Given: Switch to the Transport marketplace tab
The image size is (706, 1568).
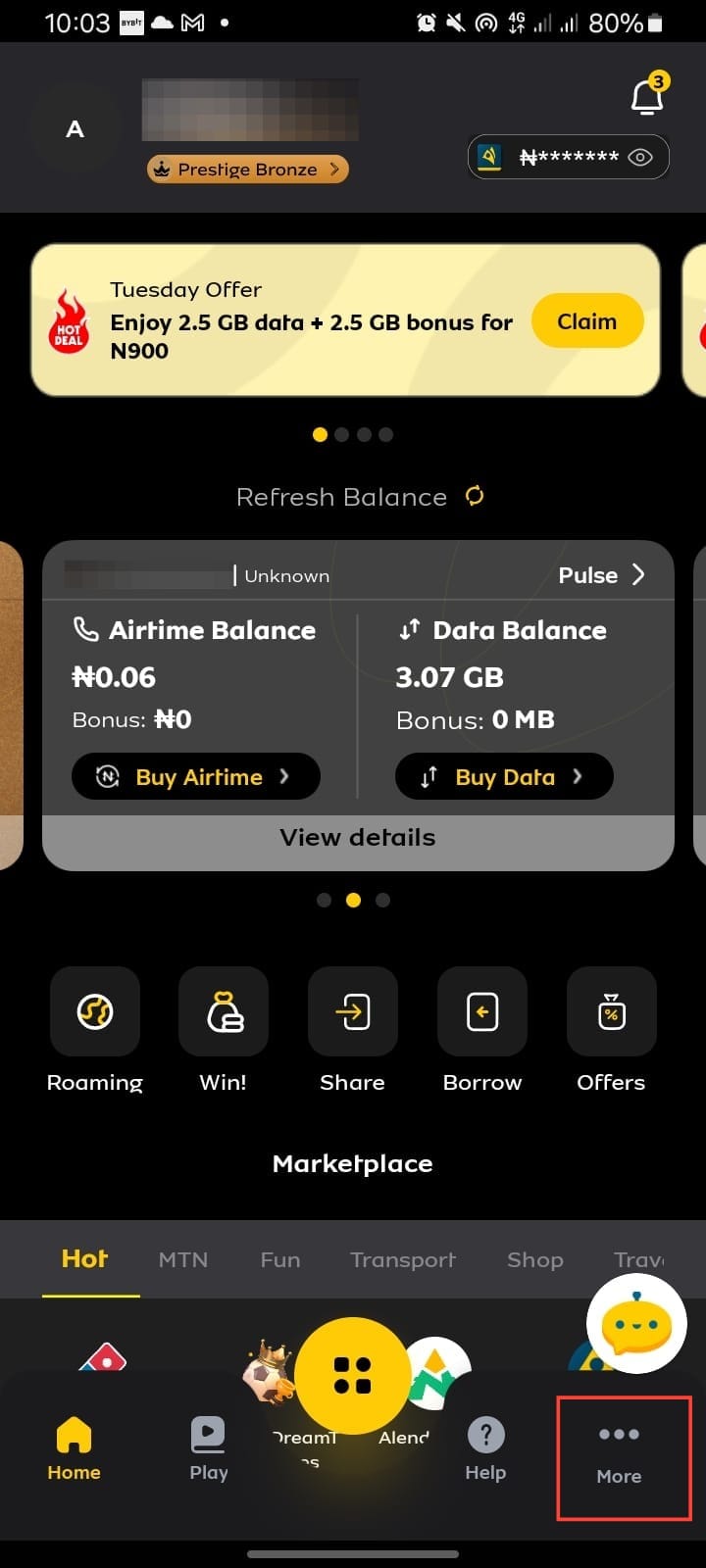Looking at the screenshot, I should tap(403, 1259).
